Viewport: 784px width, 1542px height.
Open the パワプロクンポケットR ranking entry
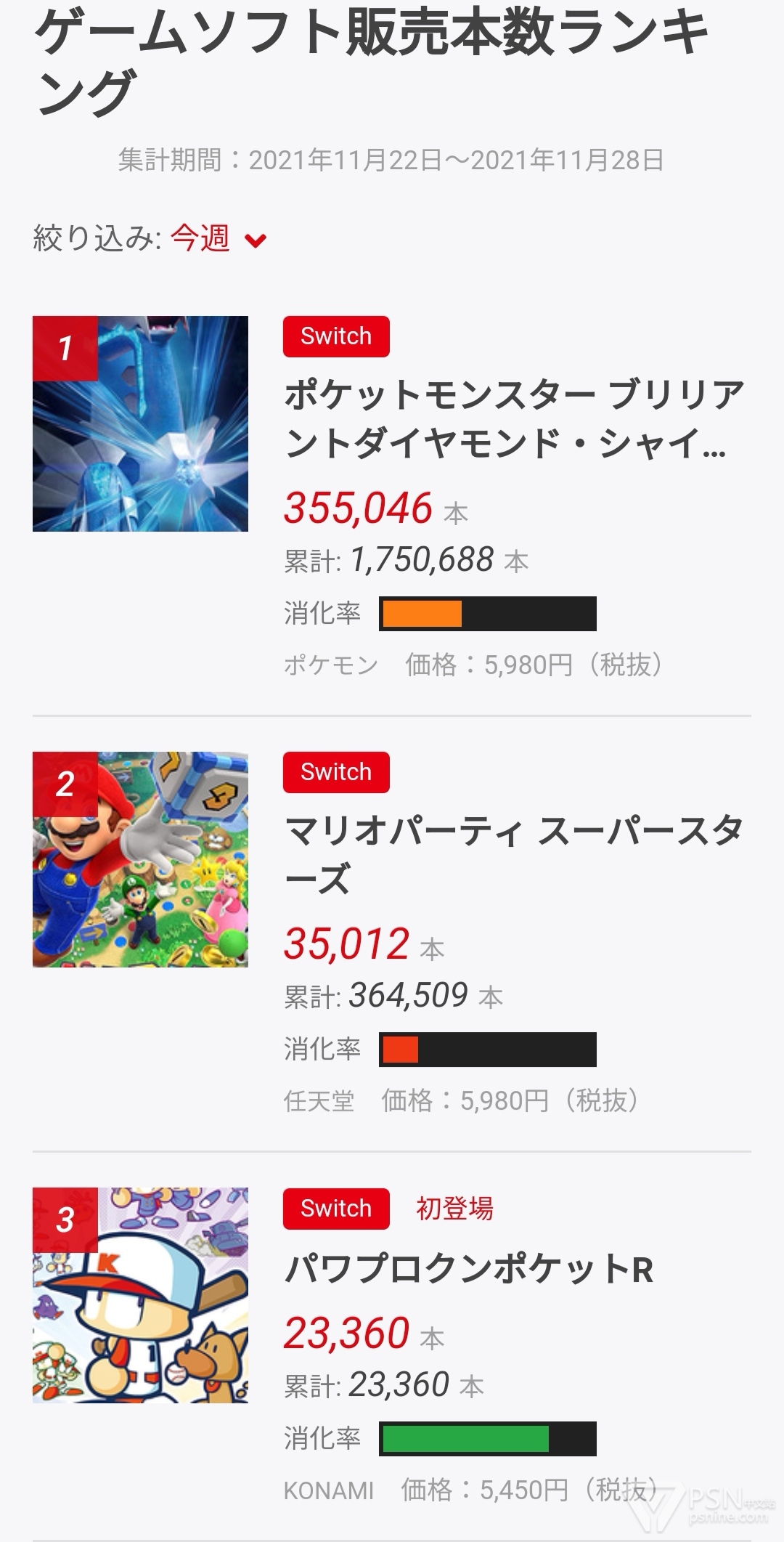(x=469, y=1269)
